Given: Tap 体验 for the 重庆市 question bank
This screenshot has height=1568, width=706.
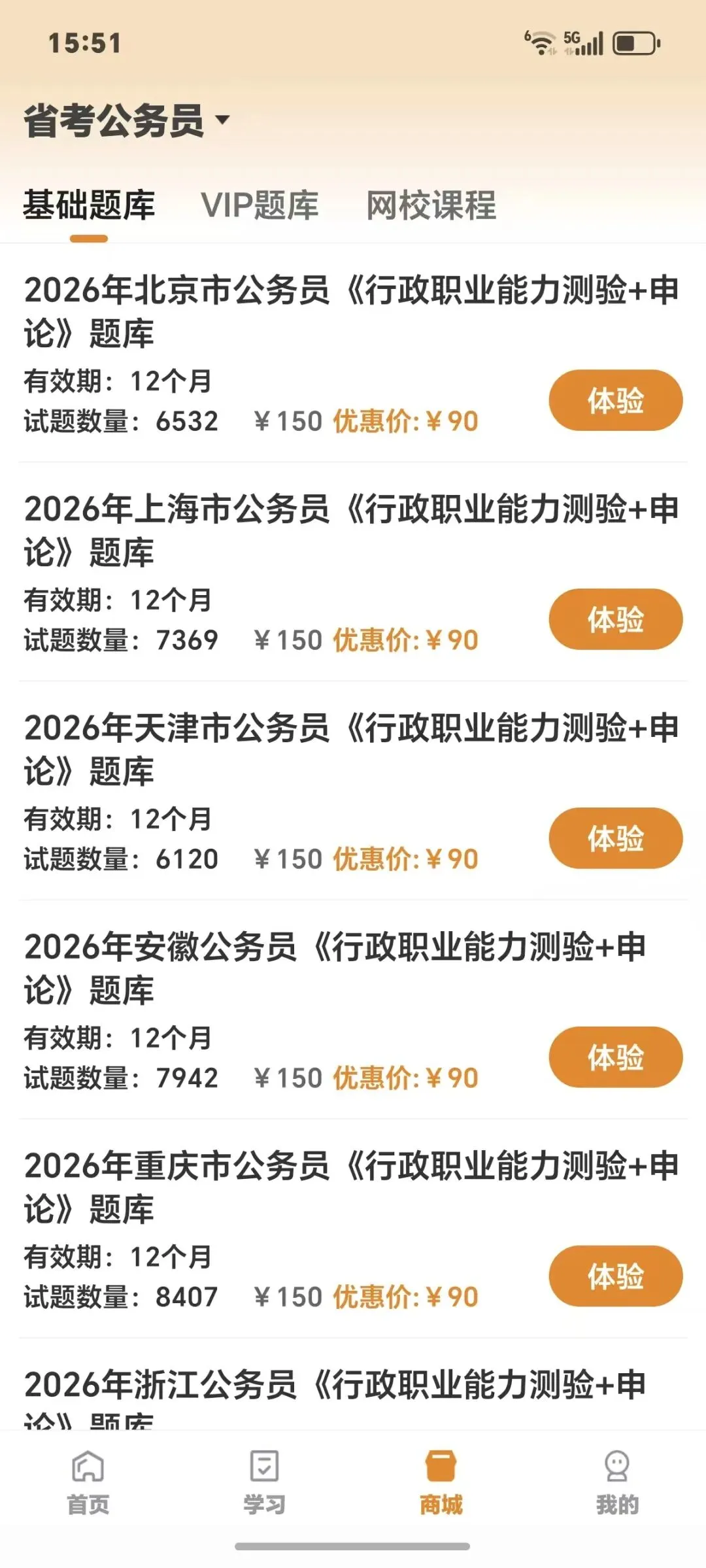Looking at the screenshot, I should coord(615,1276).
